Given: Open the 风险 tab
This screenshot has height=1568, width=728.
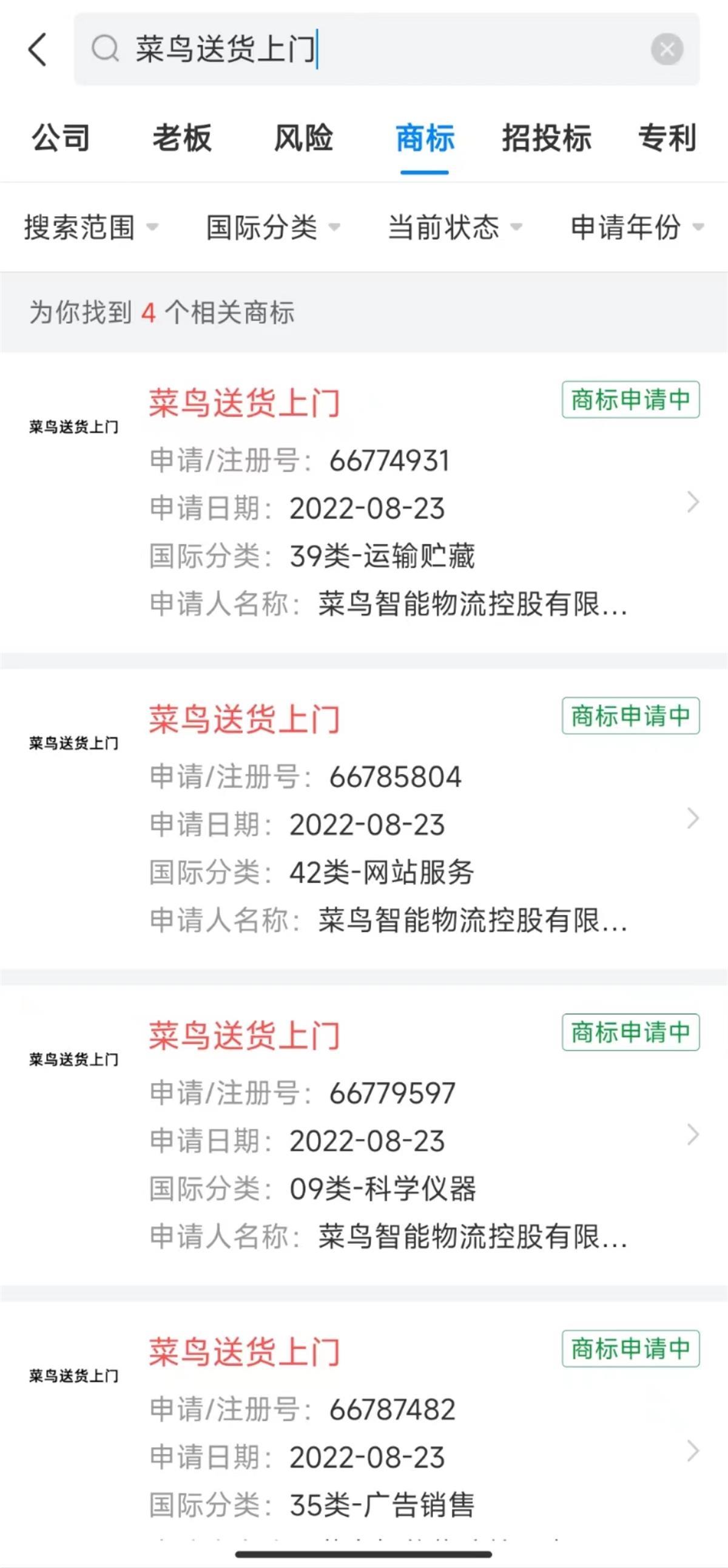Looking at the screenshot, I should point(303,138).
